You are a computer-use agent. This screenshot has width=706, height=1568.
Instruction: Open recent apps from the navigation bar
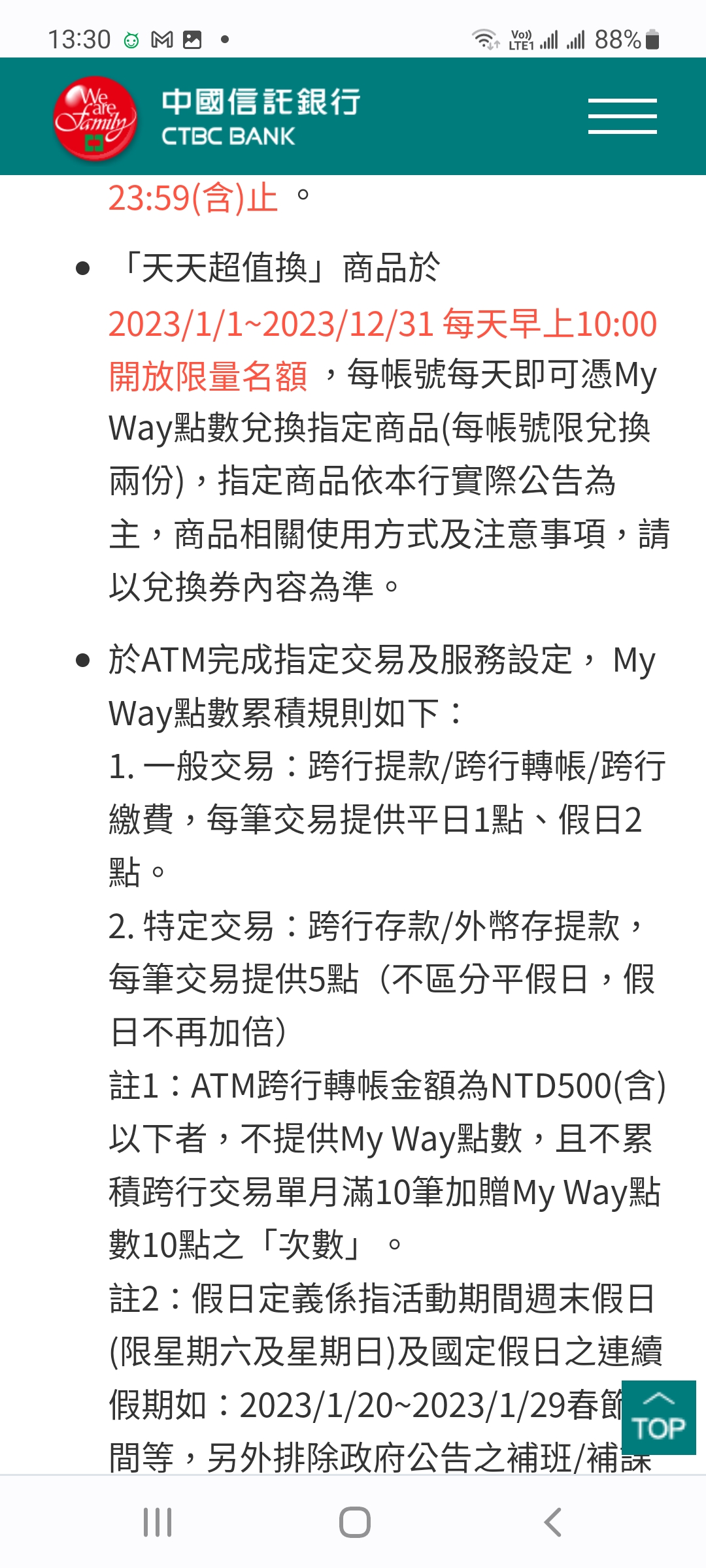(157, 1522)
